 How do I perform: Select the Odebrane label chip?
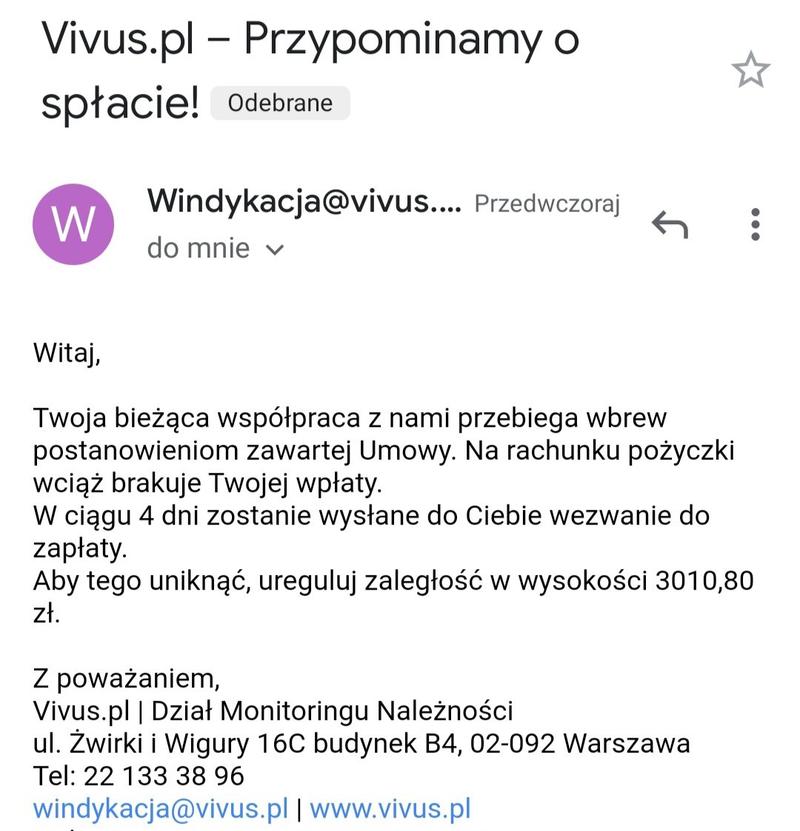281,101
